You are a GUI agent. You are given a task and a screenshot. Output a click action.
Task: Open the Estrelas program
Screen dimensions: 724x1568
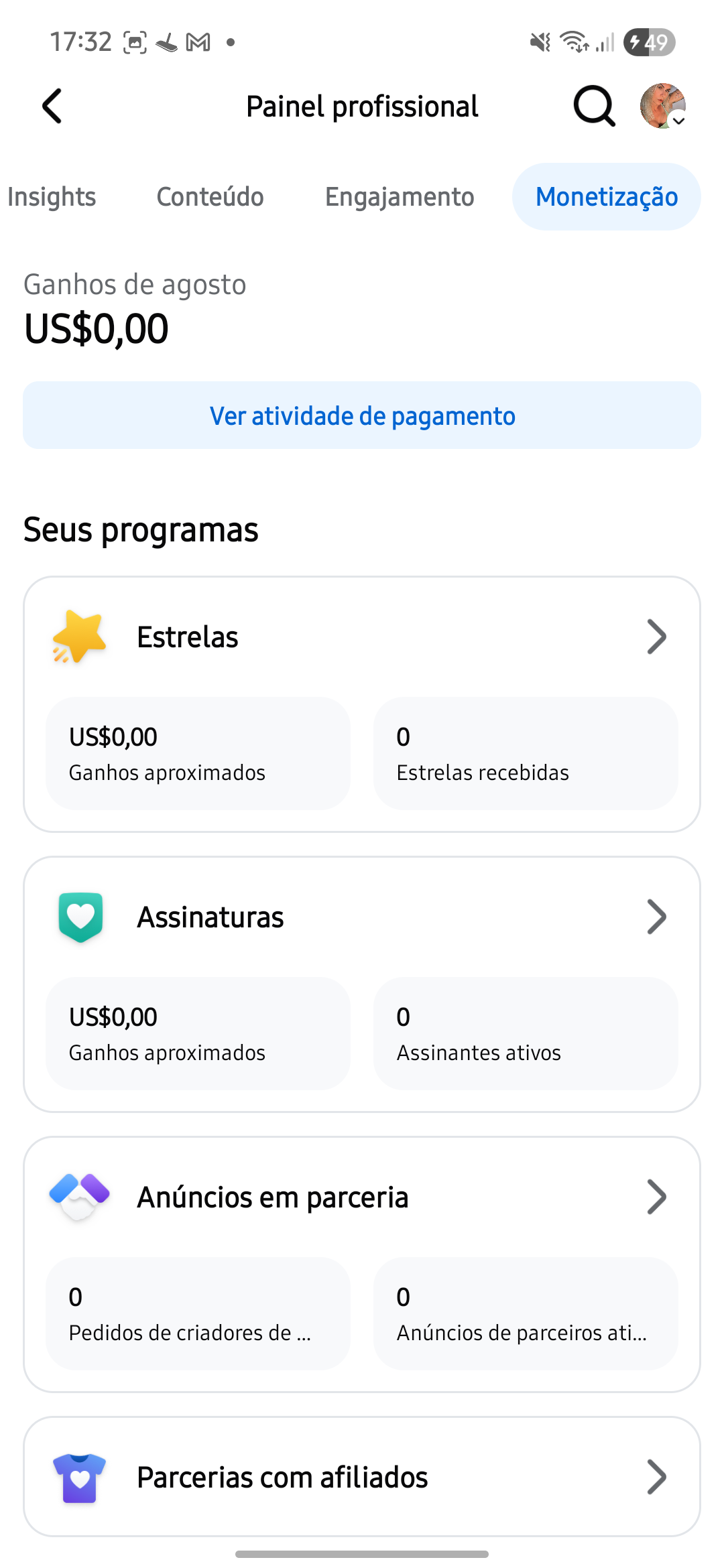362,637
